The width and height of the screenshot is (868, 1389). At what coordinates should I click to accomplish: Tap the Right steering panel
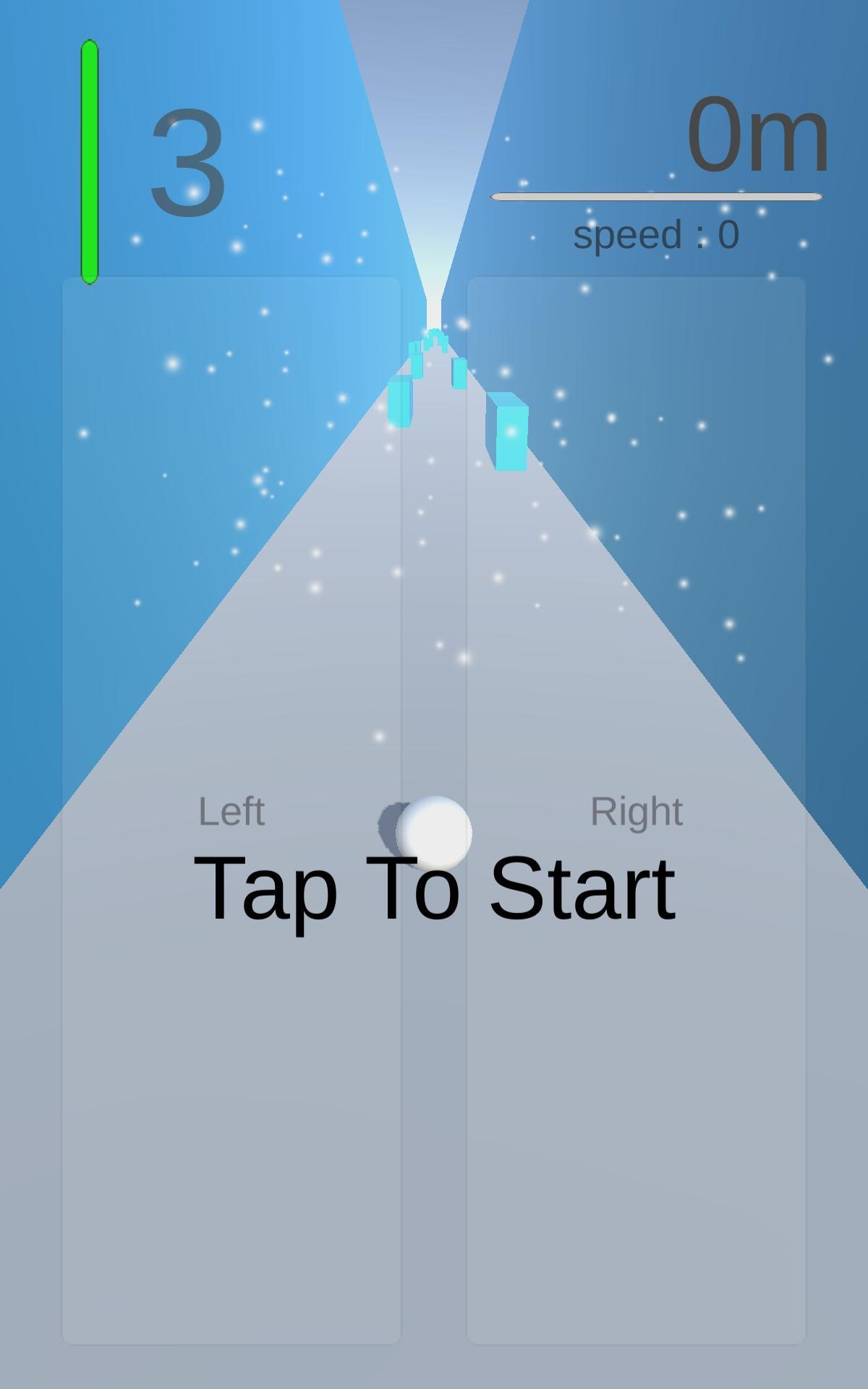tap(637, 1085)
